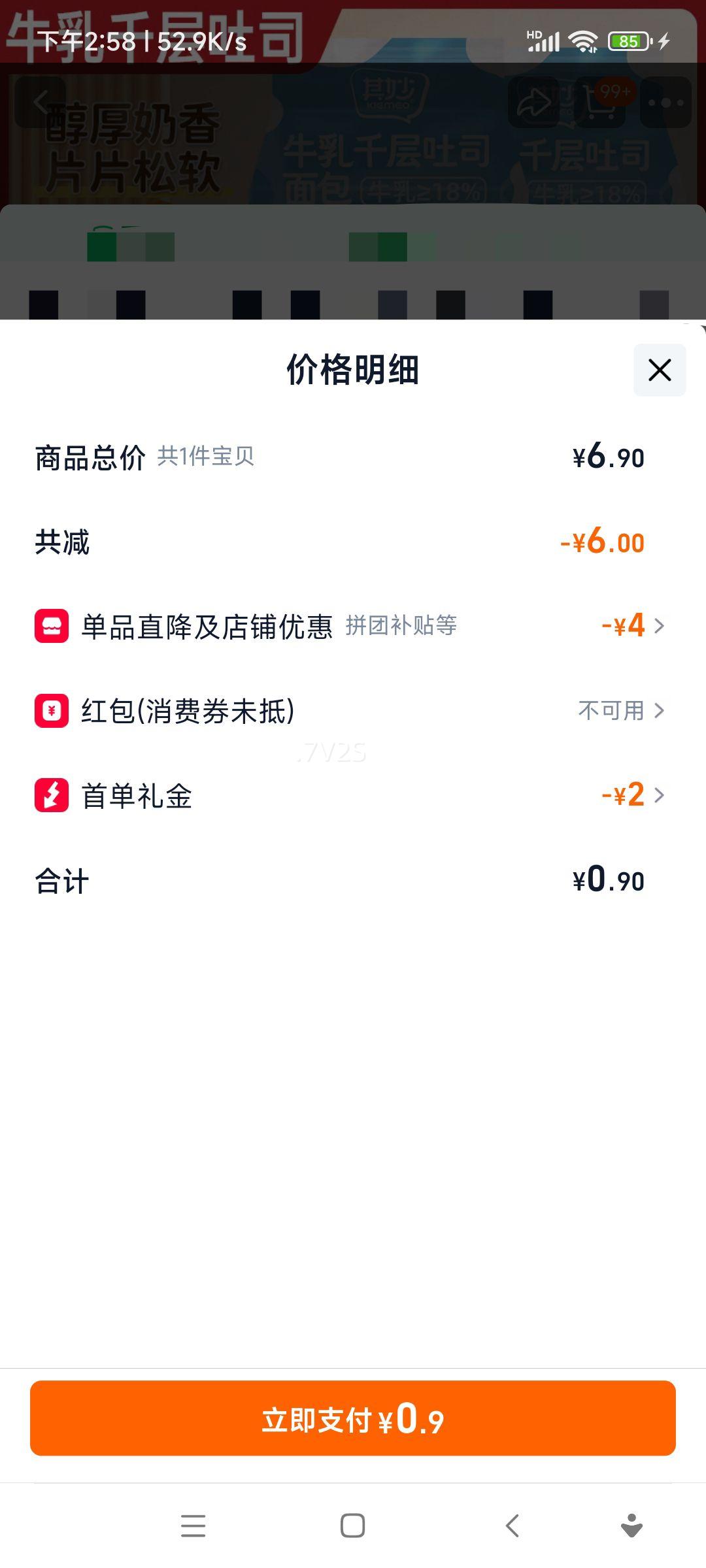Tap 立即支付 ¥0.9 to pay
The image size is (706, 1568).
(353, 1423)
